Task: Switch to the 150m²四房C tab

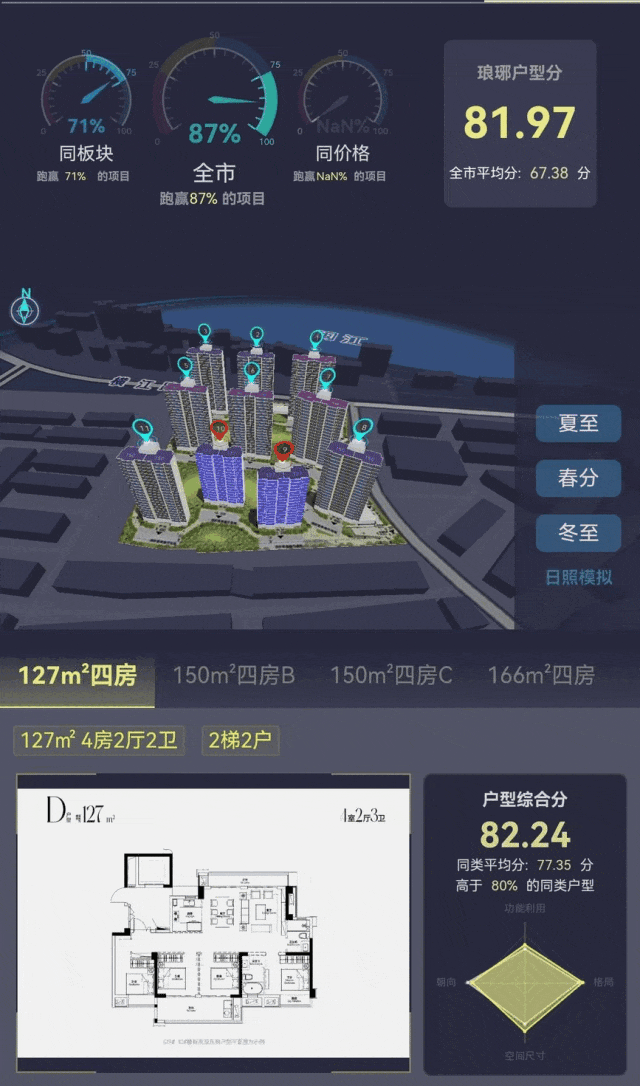Action: point(391,675)
